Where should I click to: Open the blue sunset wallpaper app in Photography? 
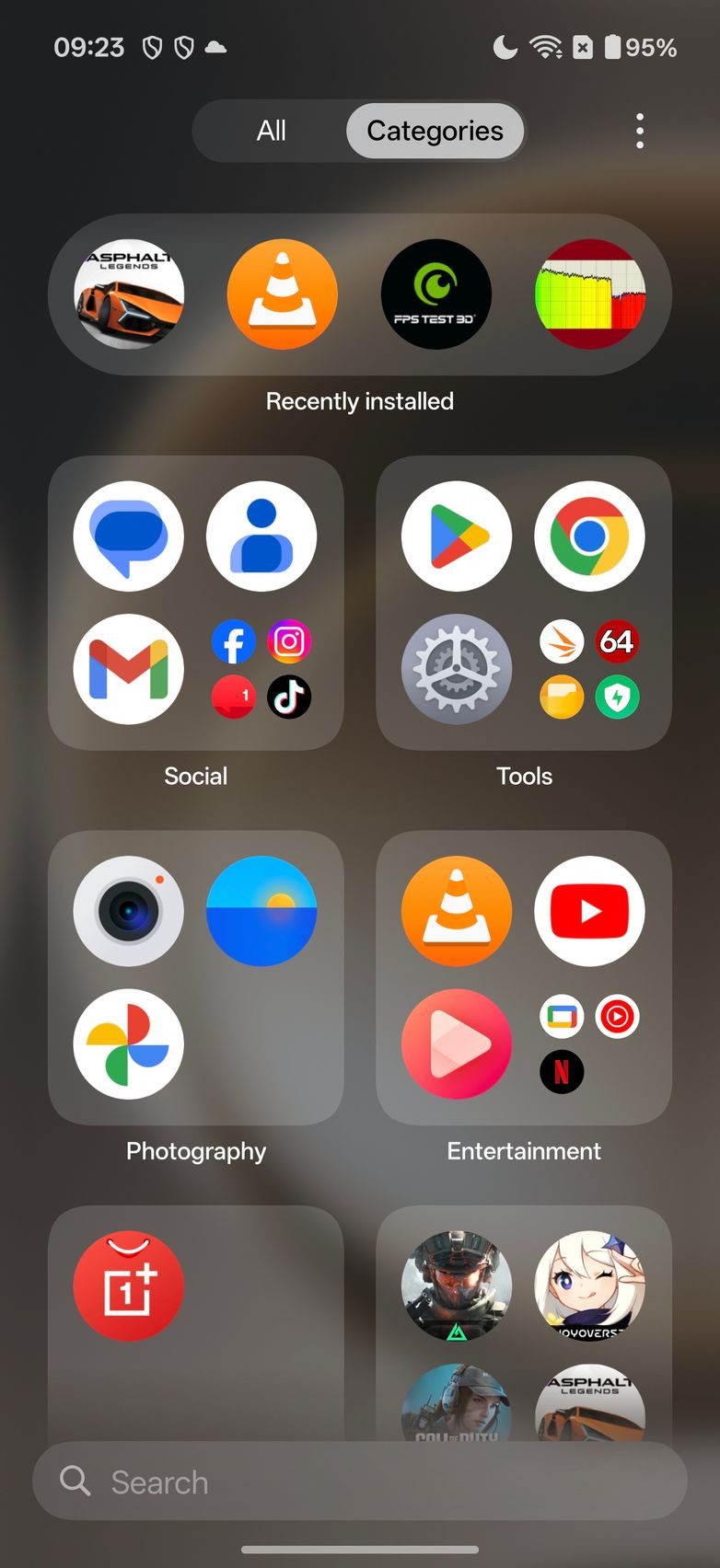pos(261,911)
